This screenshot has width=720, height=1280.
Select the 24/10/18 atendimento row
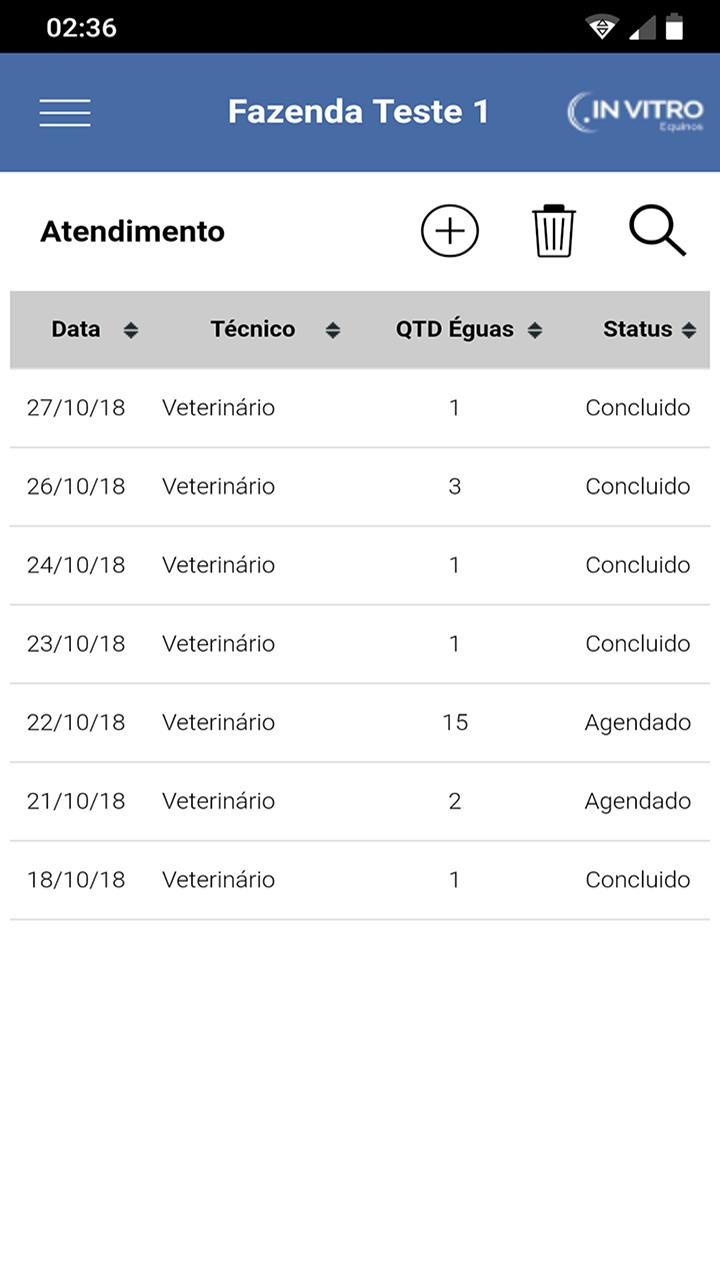pos(360,565)
